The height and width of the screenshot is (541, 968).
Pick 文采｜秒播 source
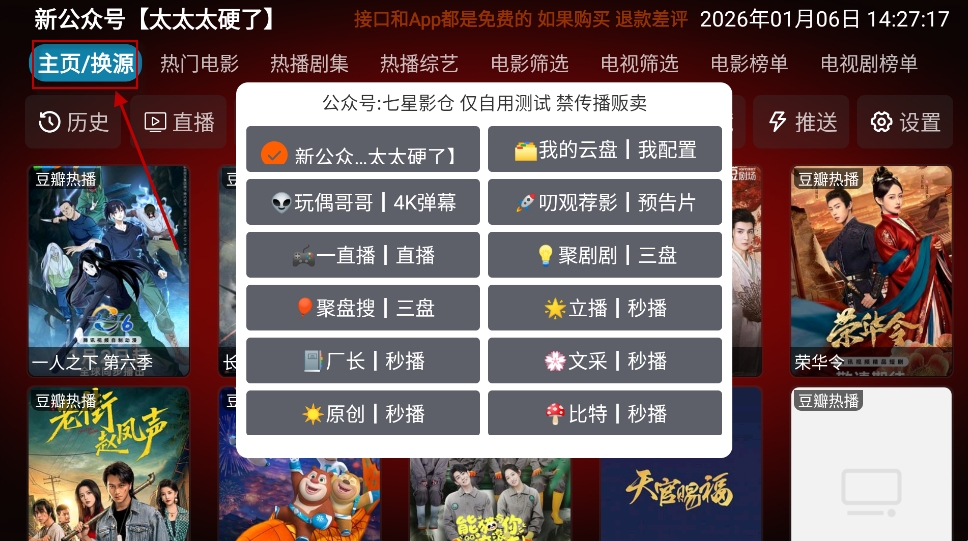click(x=604, y=361)
